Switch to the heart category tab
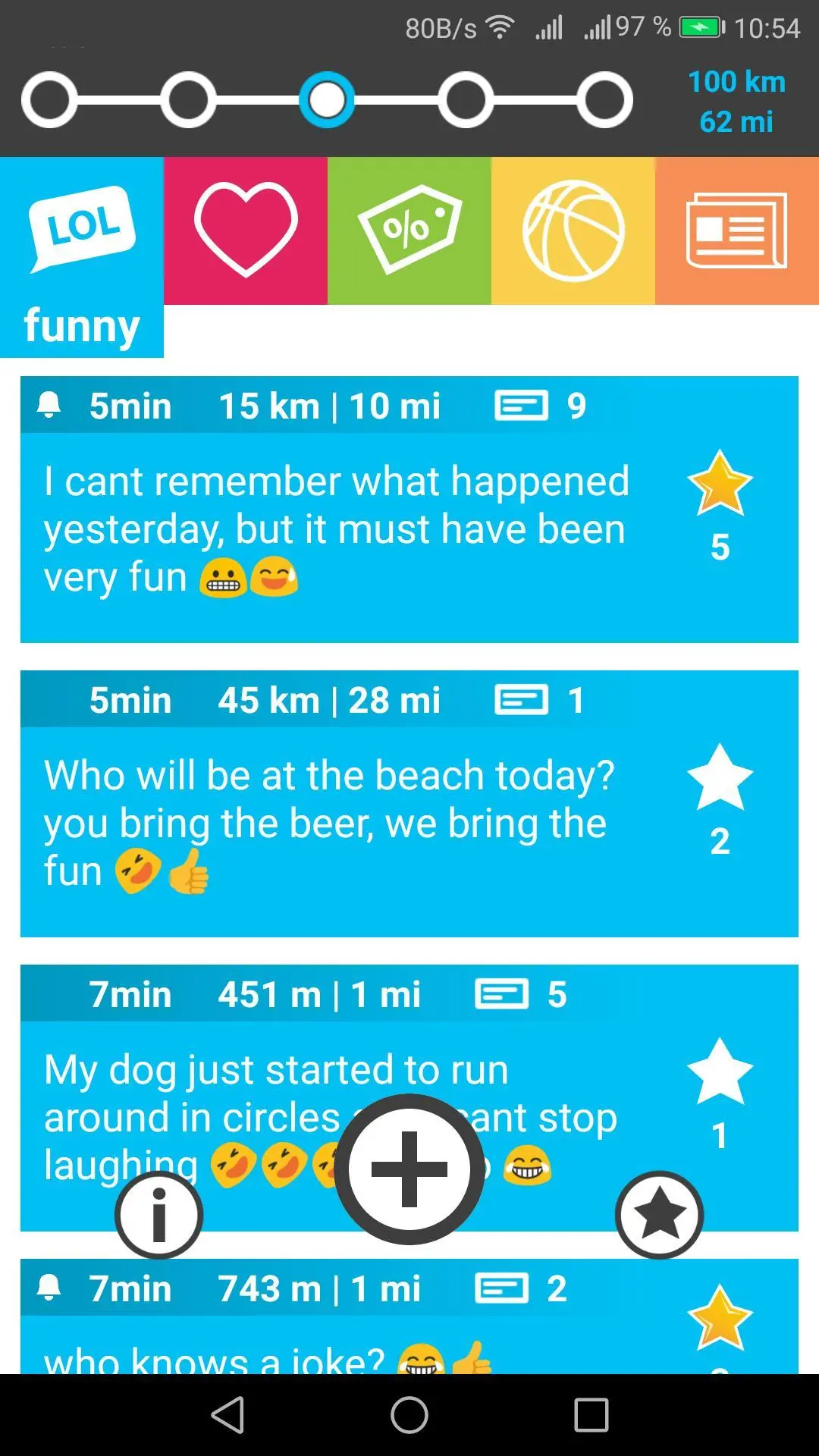Screen dimensions: 819x1456 coord(246,231)
